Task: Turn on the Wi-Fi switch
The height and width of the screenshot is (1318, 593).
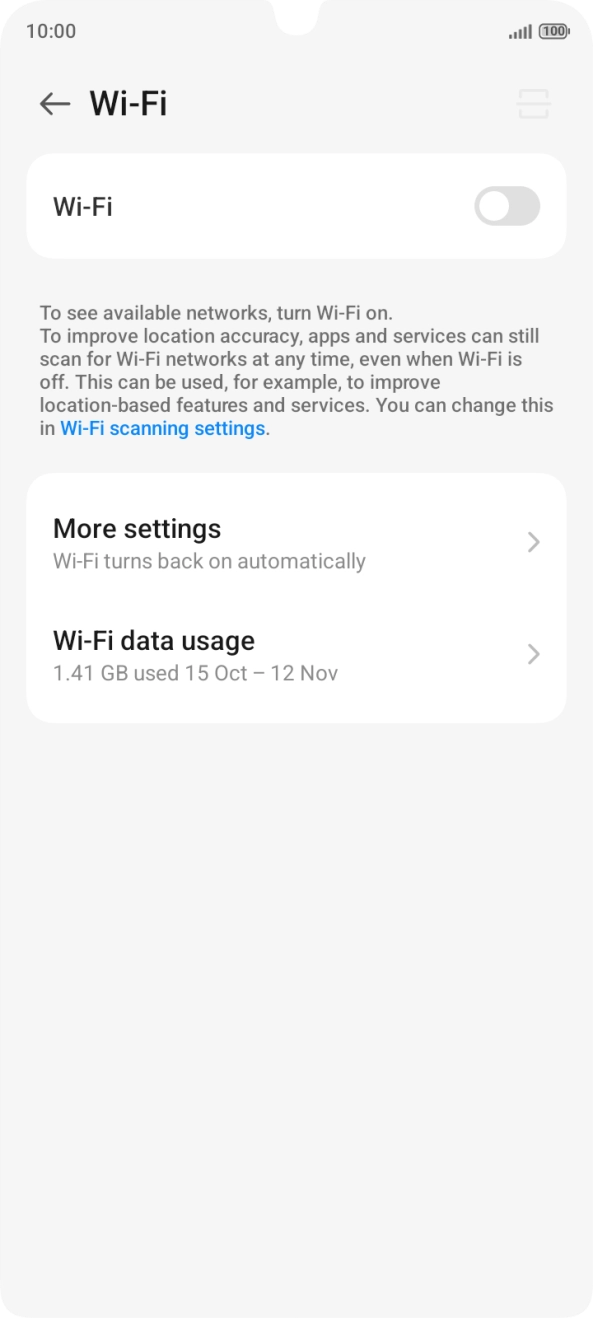Action: (507, 207)
